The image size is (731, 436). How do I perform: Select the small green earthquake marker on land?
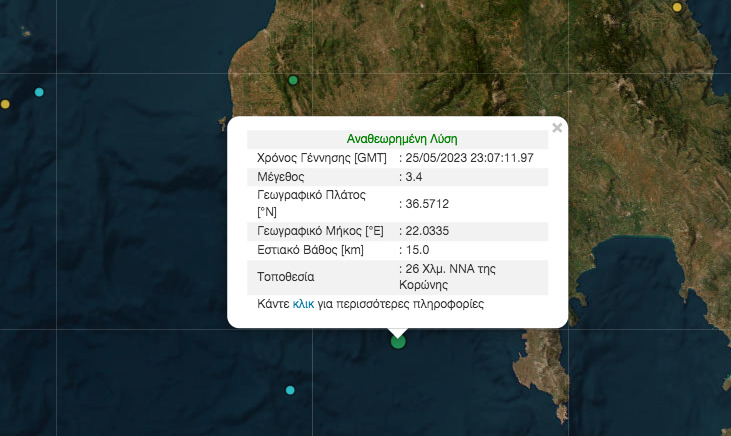pyautogui.click(x=293, y=80)
